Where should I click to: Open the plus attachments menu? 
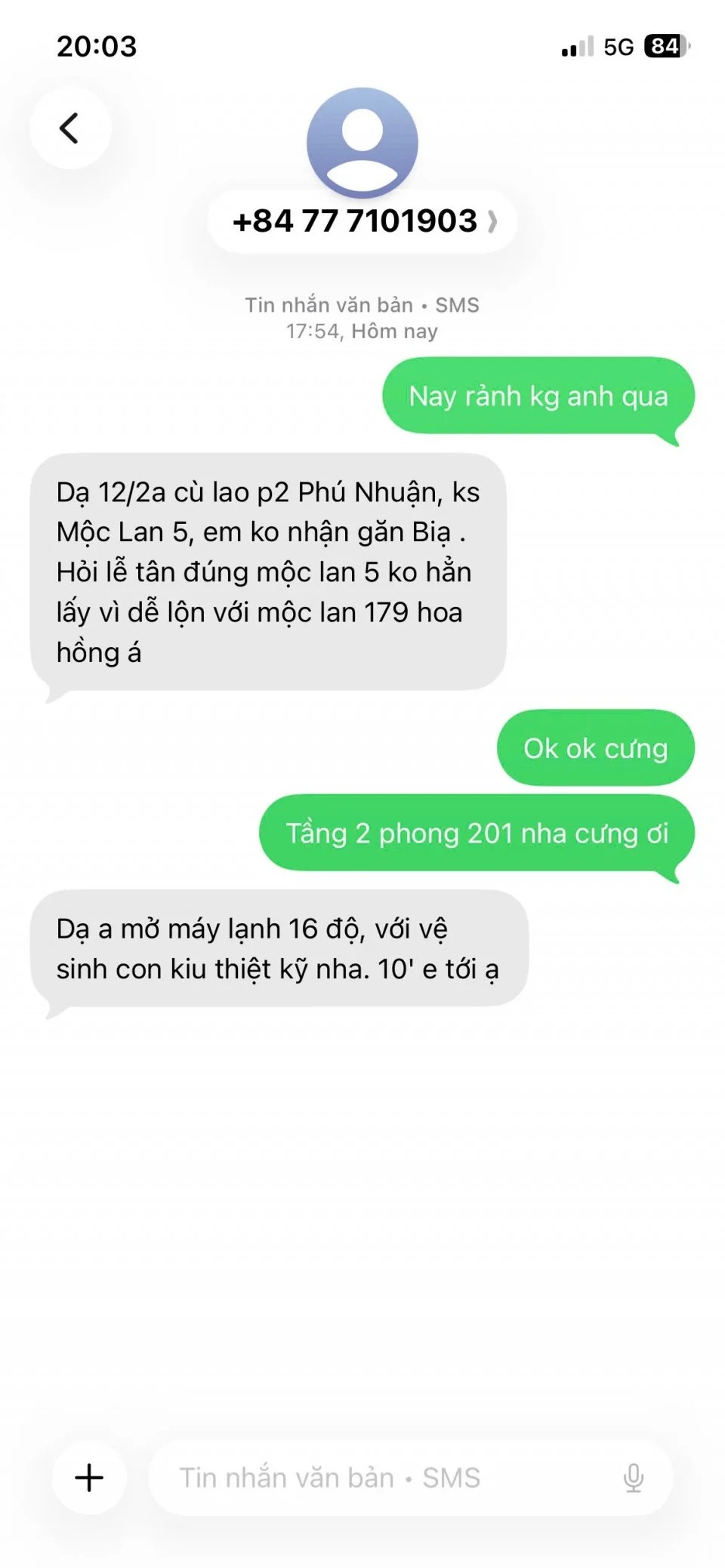pos(89,1477)
